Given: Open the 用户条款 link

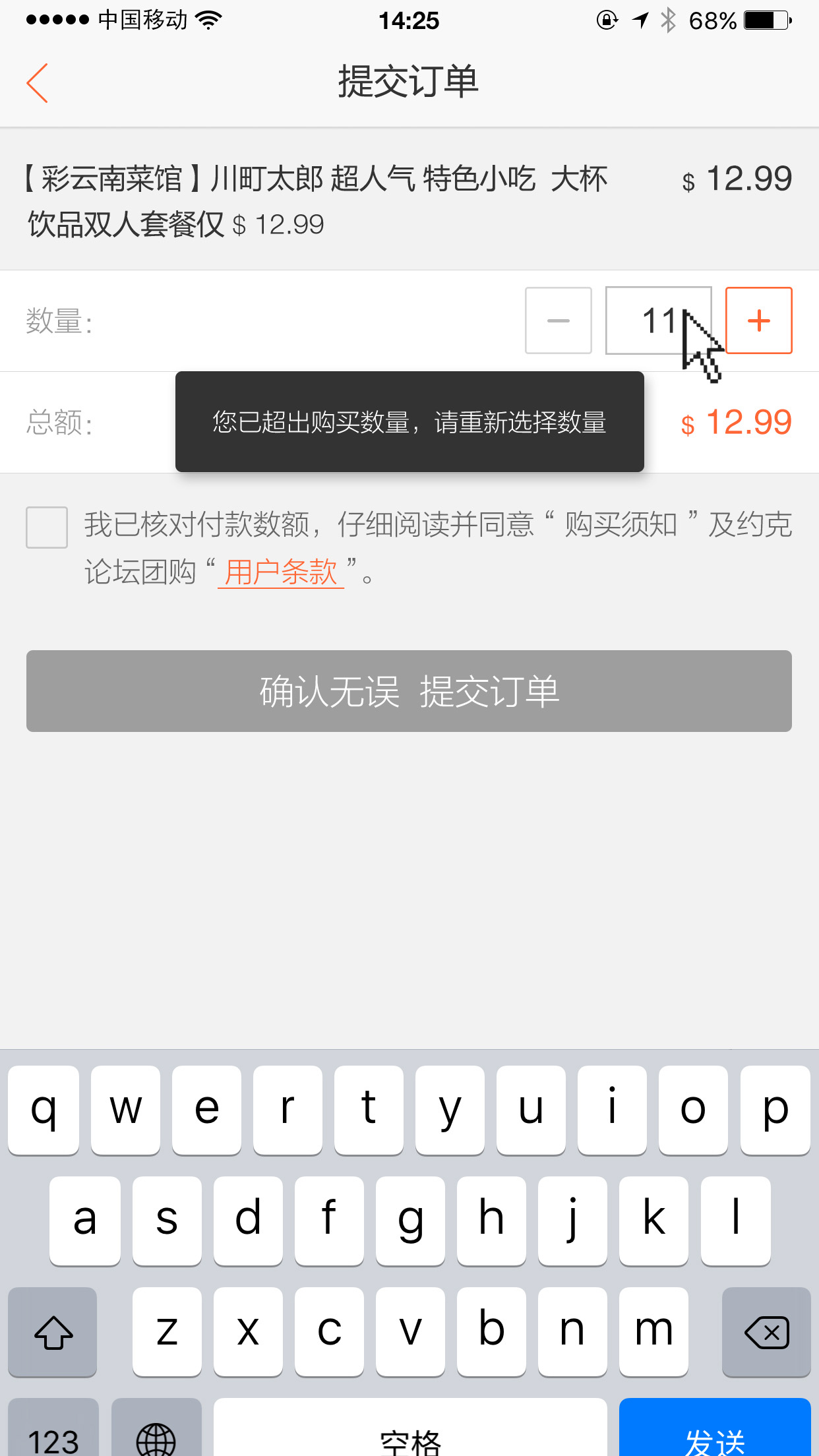Looking at the screenshot, I should coord(281,572).
